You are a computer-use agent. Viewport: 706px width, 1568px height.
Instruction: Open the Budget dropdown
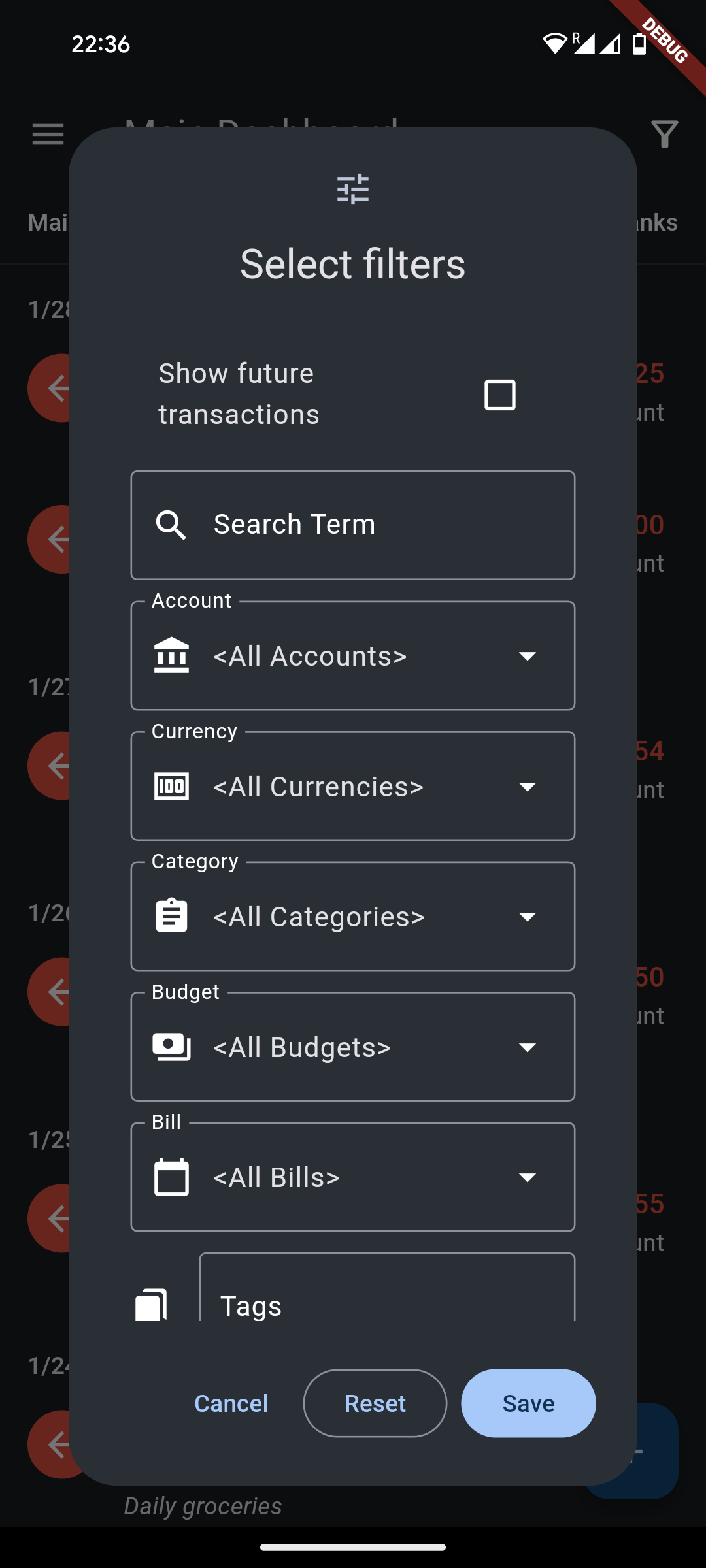click(x=353, y=1047)
